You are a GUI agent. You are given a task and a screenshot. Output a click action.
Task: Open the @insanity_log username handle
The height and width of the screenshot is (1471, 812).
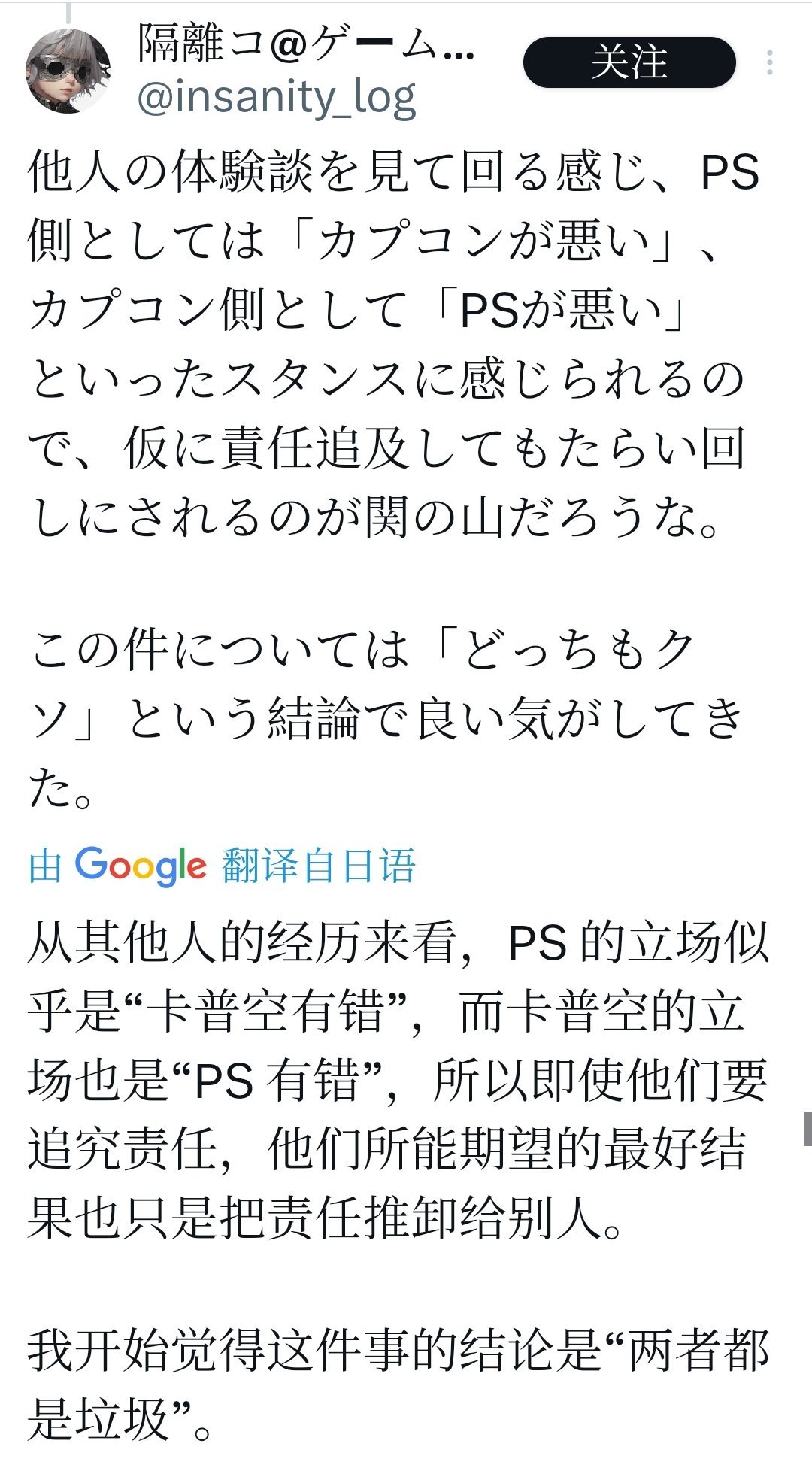[x=277, y=99]
